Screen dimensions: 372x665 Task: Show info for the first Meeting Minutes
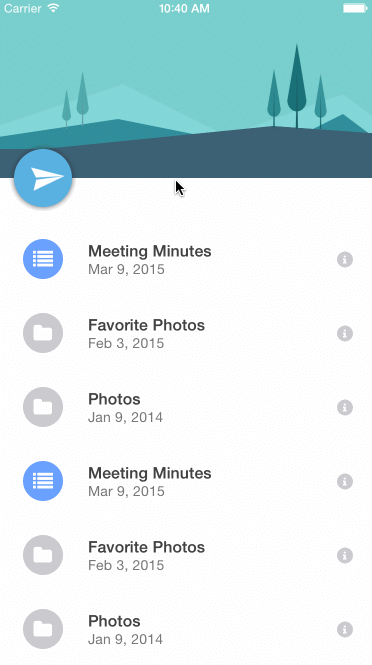click(x=345, y=259)
